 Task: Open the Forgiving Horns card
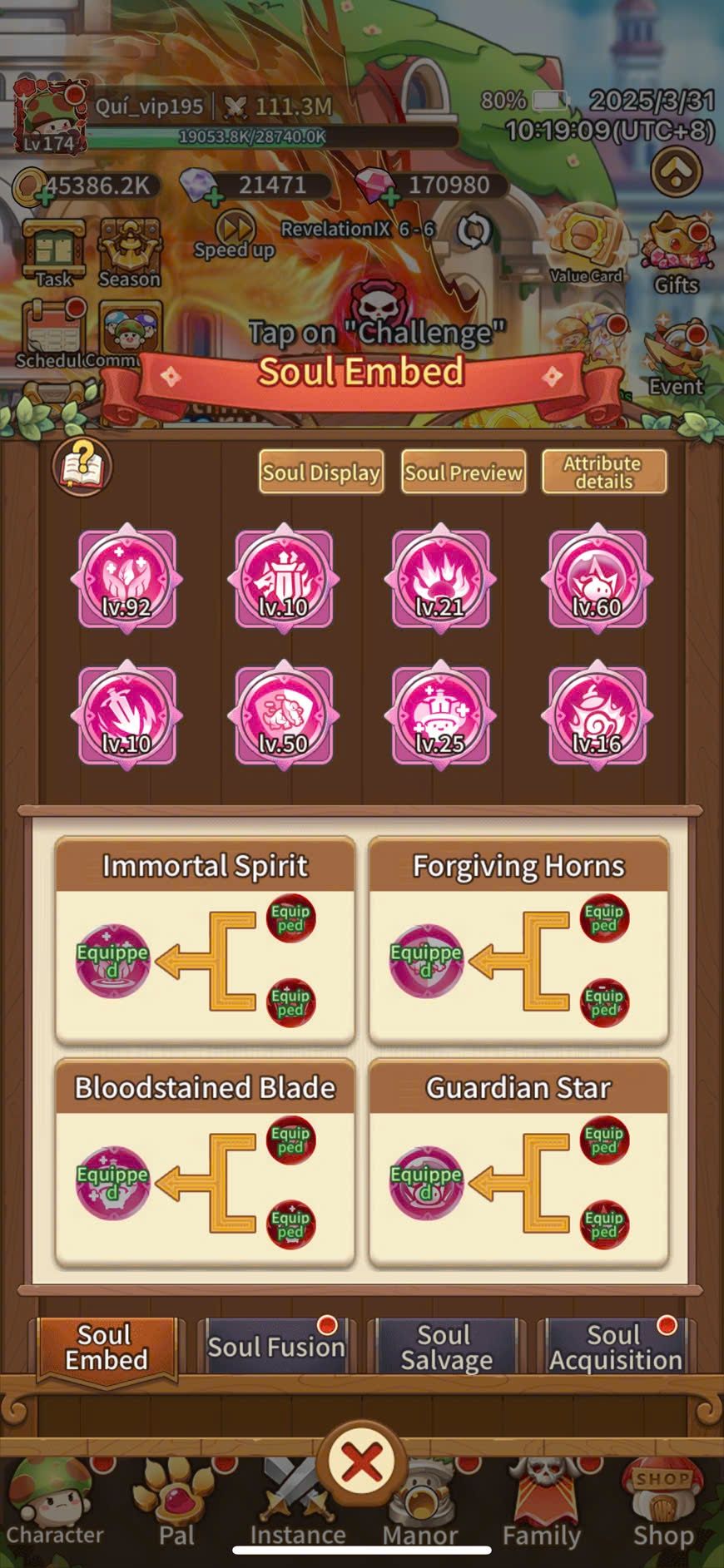point(518,941)
